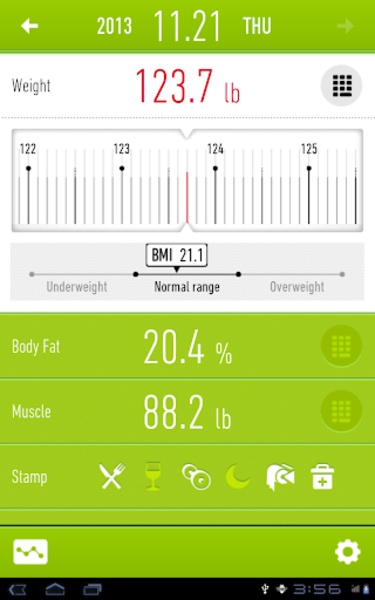Open the Muscle keypad button
Screen dimensions: 375x600
coord(341,411)
